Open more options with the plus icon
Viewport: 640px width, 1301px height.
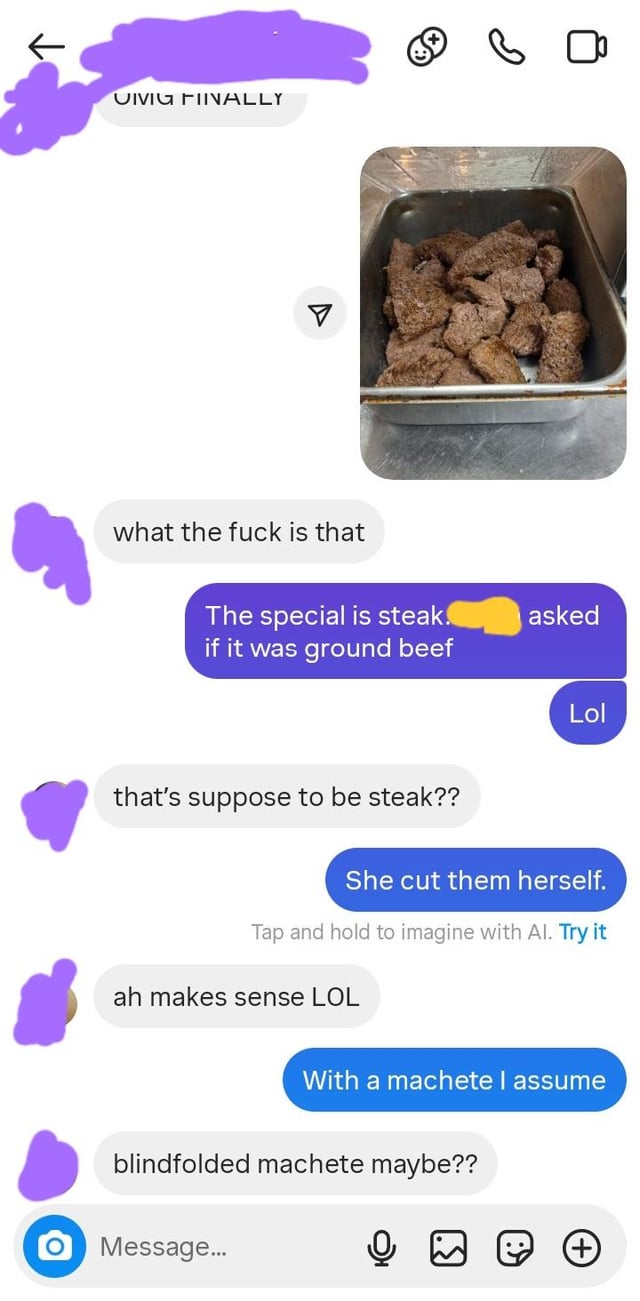582,1247
